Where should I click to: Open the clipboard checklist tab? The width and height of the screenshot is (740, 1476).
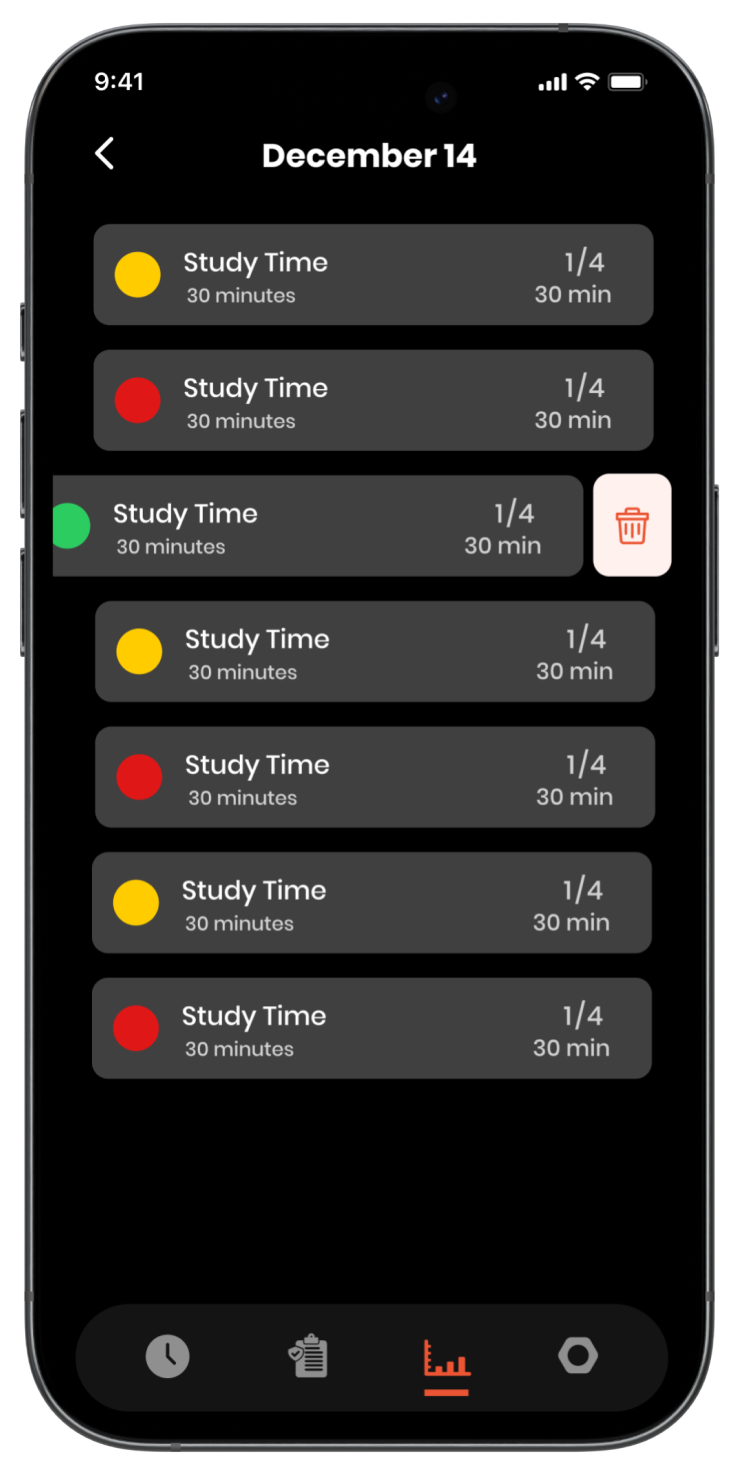click(x=308, y=1357)
